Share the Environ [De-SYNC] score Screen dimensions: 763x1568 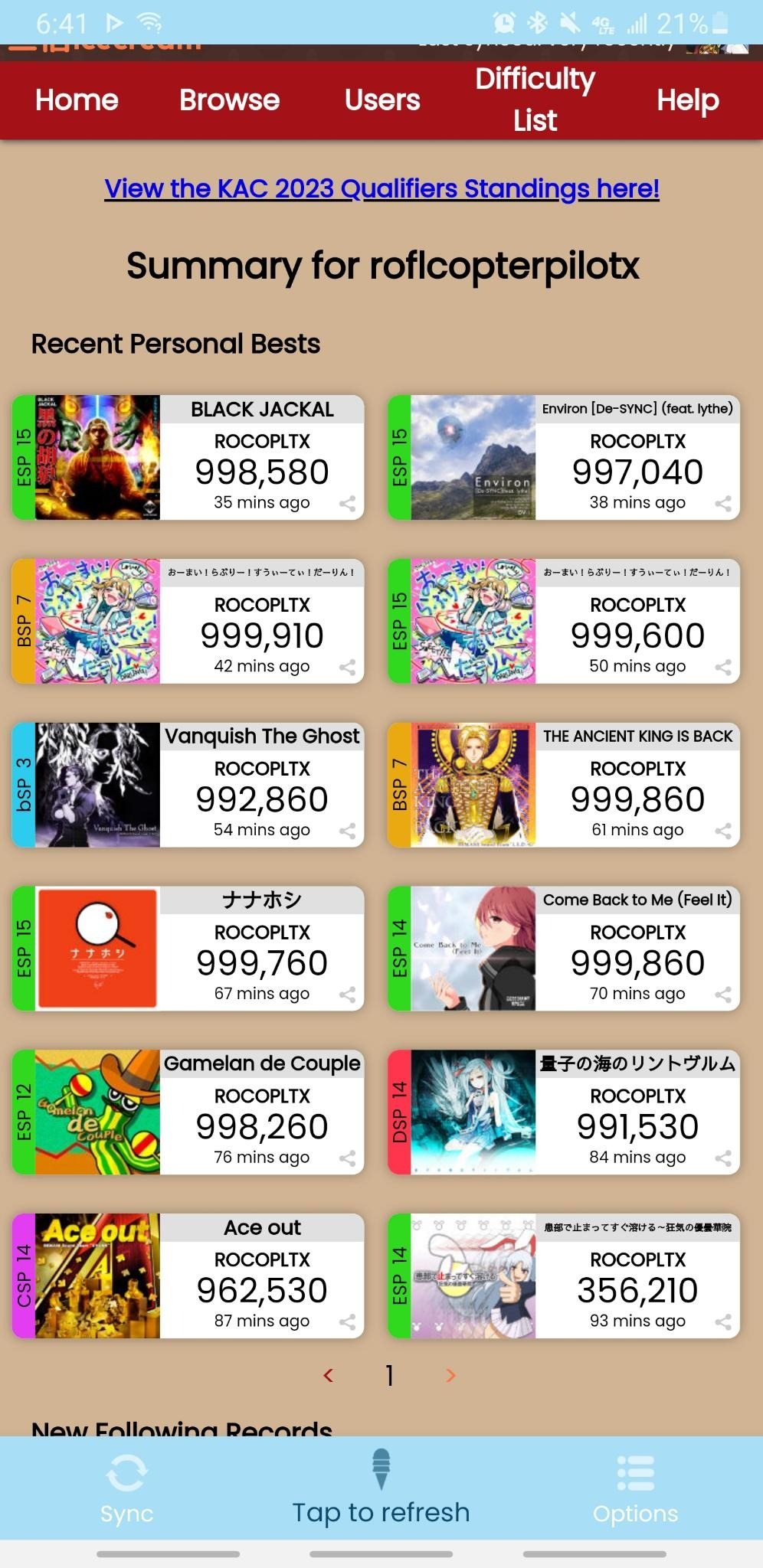pos(722,503)
